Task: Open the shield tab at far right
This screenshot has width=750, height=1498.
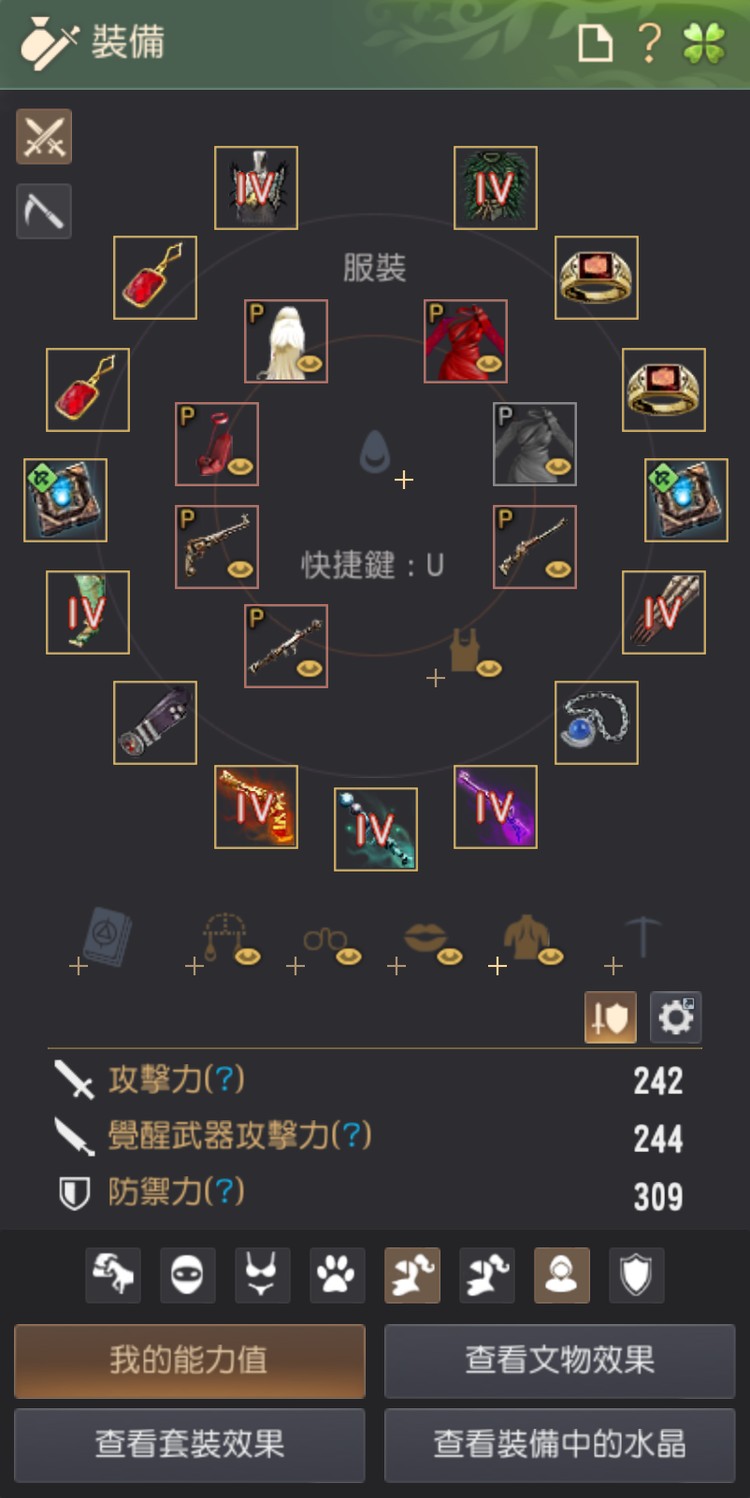Action: pos(636,1275)
